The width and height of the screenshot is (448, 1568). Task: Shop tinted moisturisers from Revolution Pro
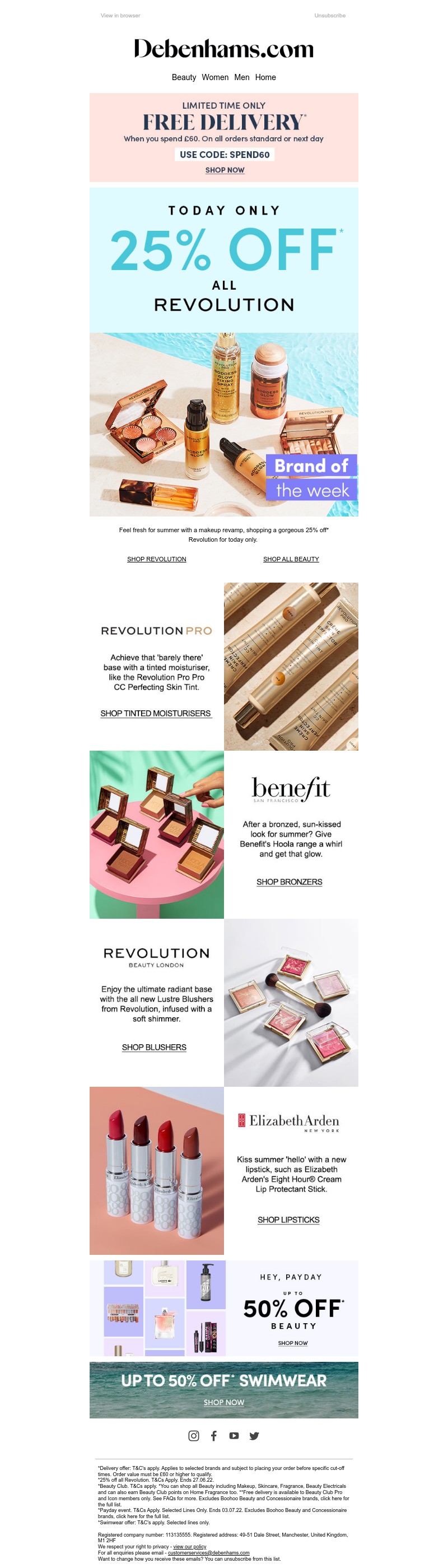155,713
